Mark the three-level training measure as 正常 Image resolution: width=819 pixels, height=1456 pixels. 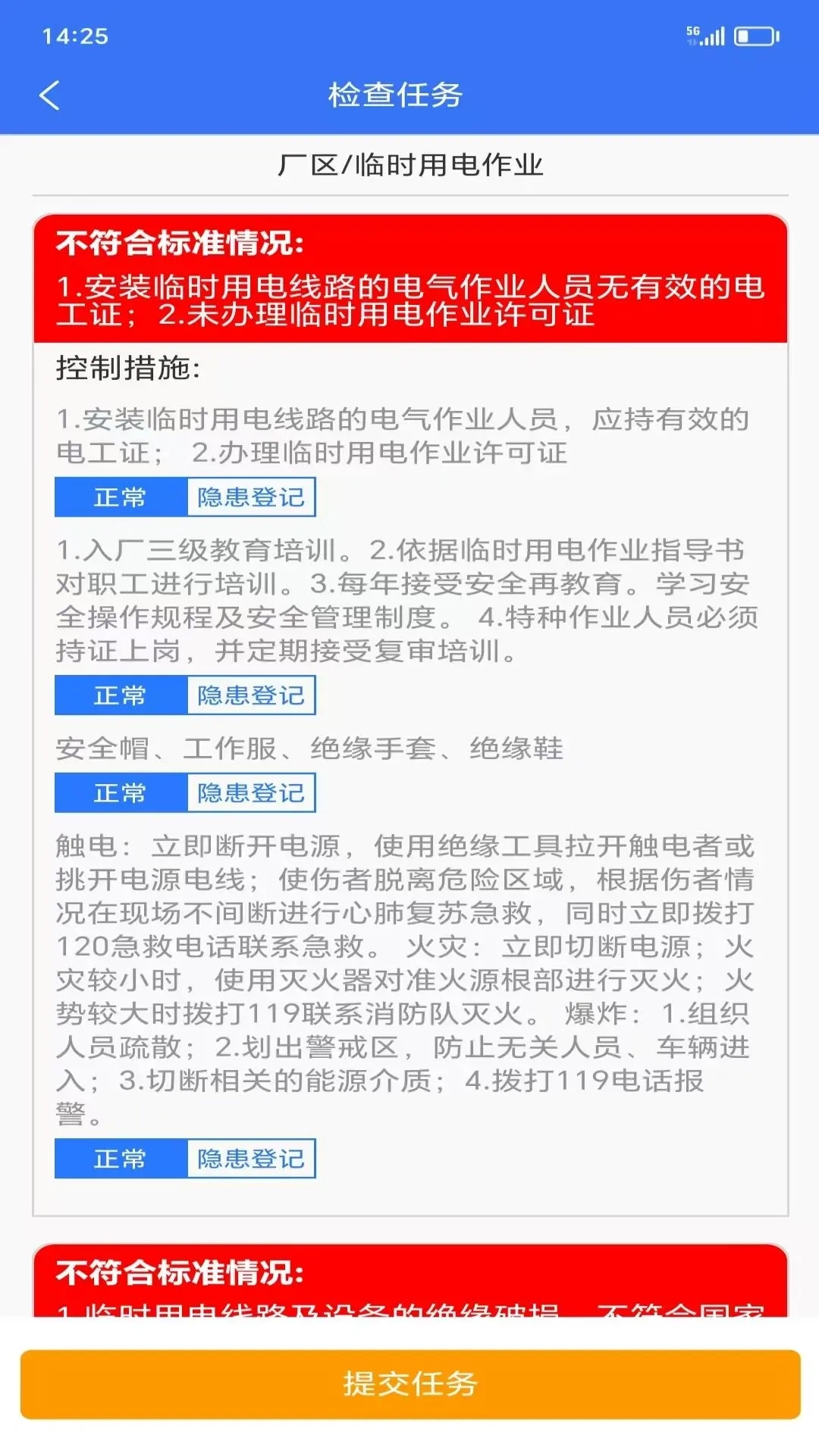[120, 695]
